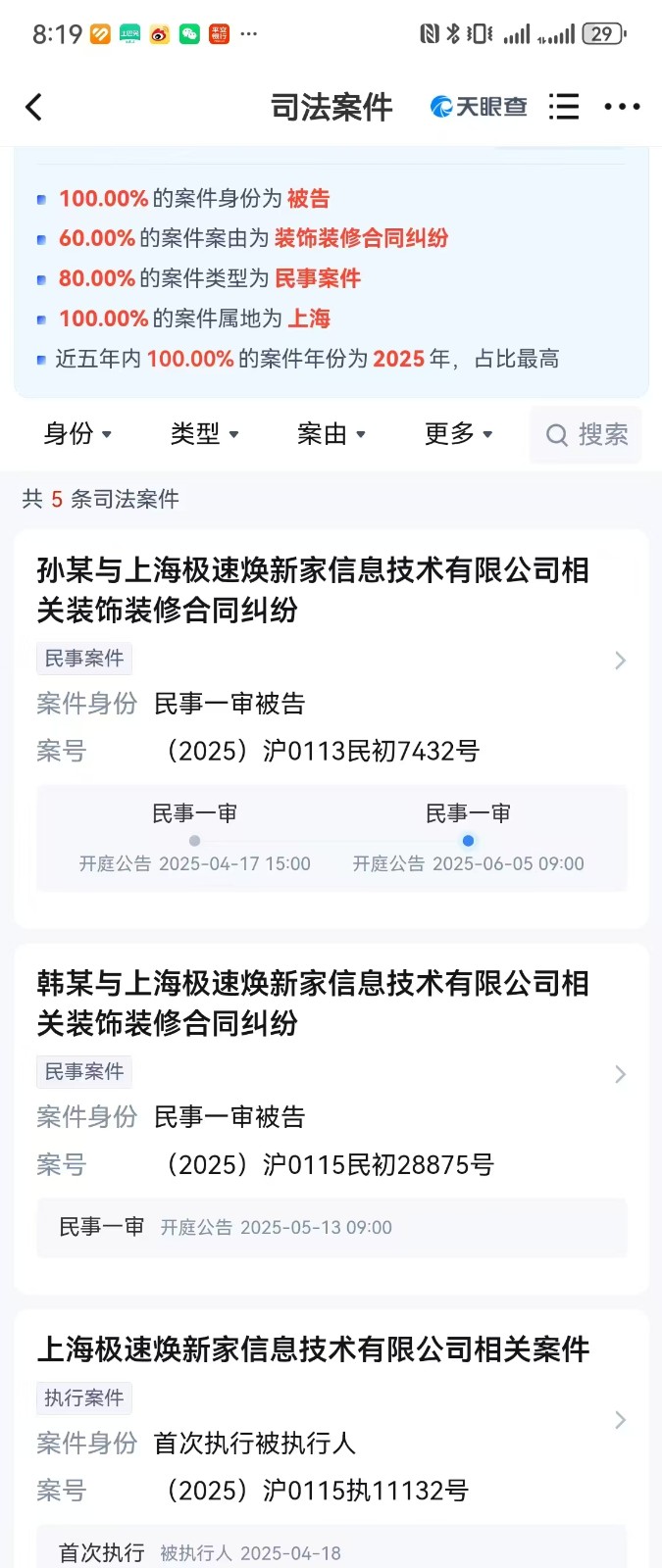Open the 韩某 装饰装修合同纠纷 case card
Viewport: 662px width, 1568px height.
[x=314, y=1004]
